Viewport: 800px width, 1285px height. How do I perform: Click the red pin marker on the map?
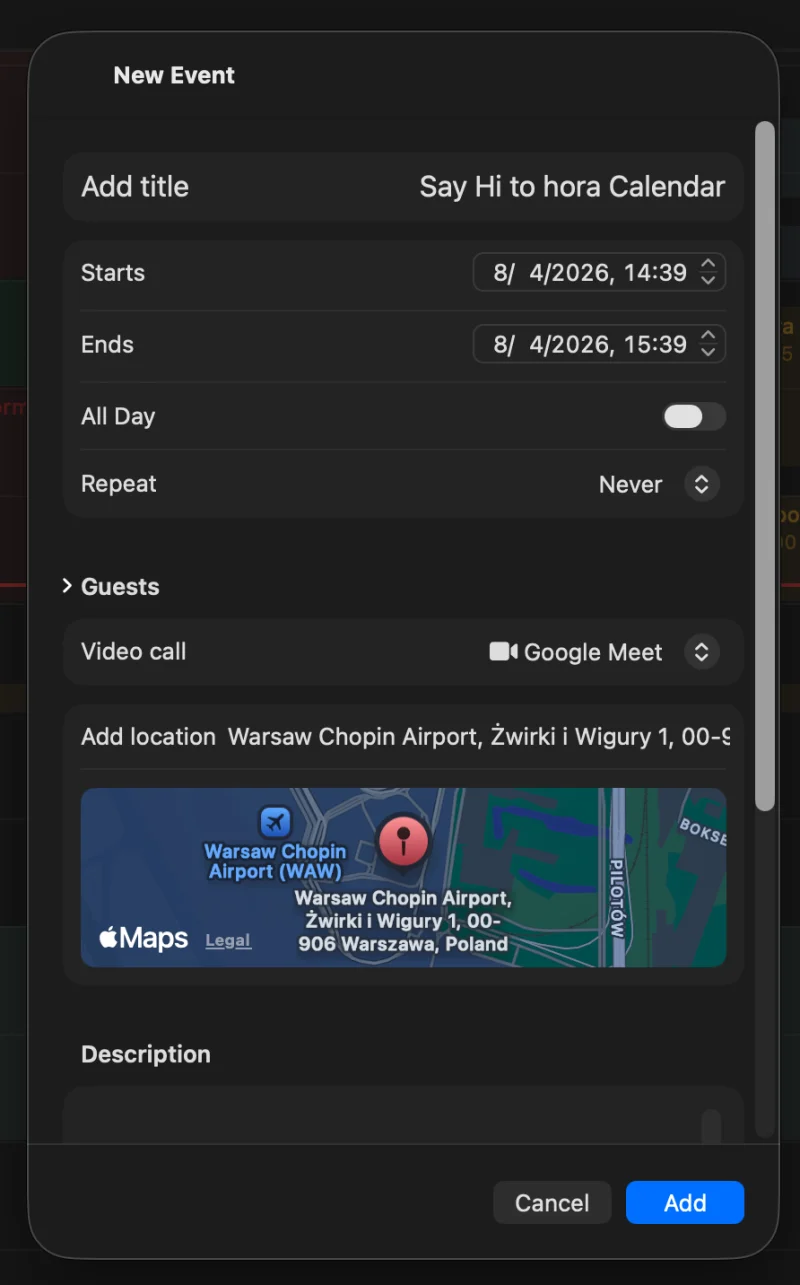pyautogui.click(x=403, y=841)
